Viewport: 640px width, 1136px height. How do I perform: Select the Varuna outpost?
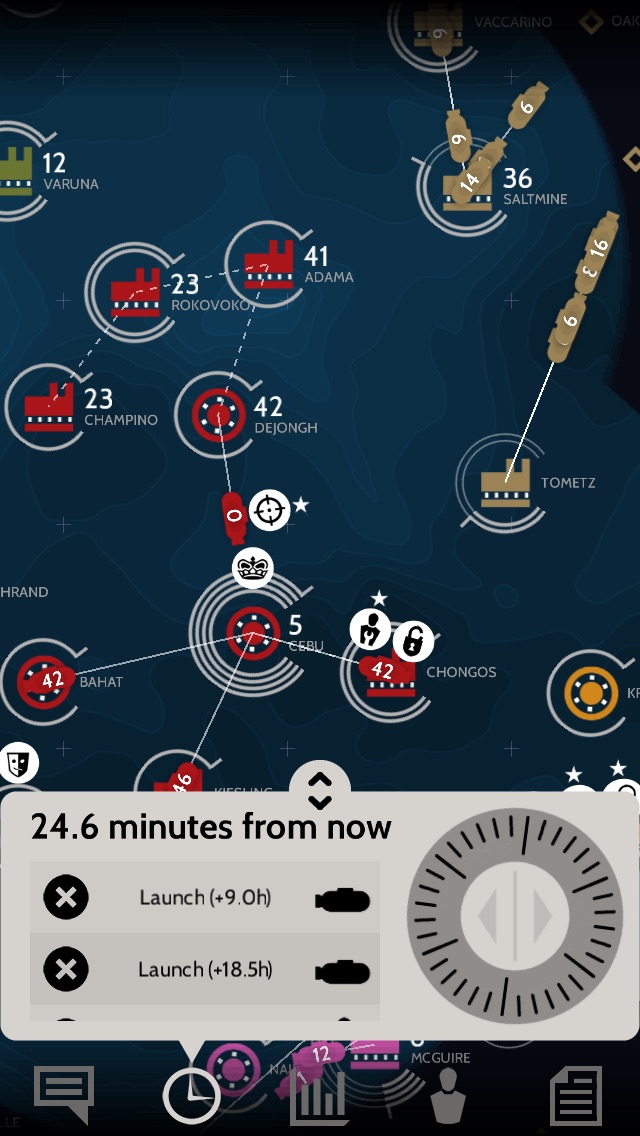coord(17,171)
